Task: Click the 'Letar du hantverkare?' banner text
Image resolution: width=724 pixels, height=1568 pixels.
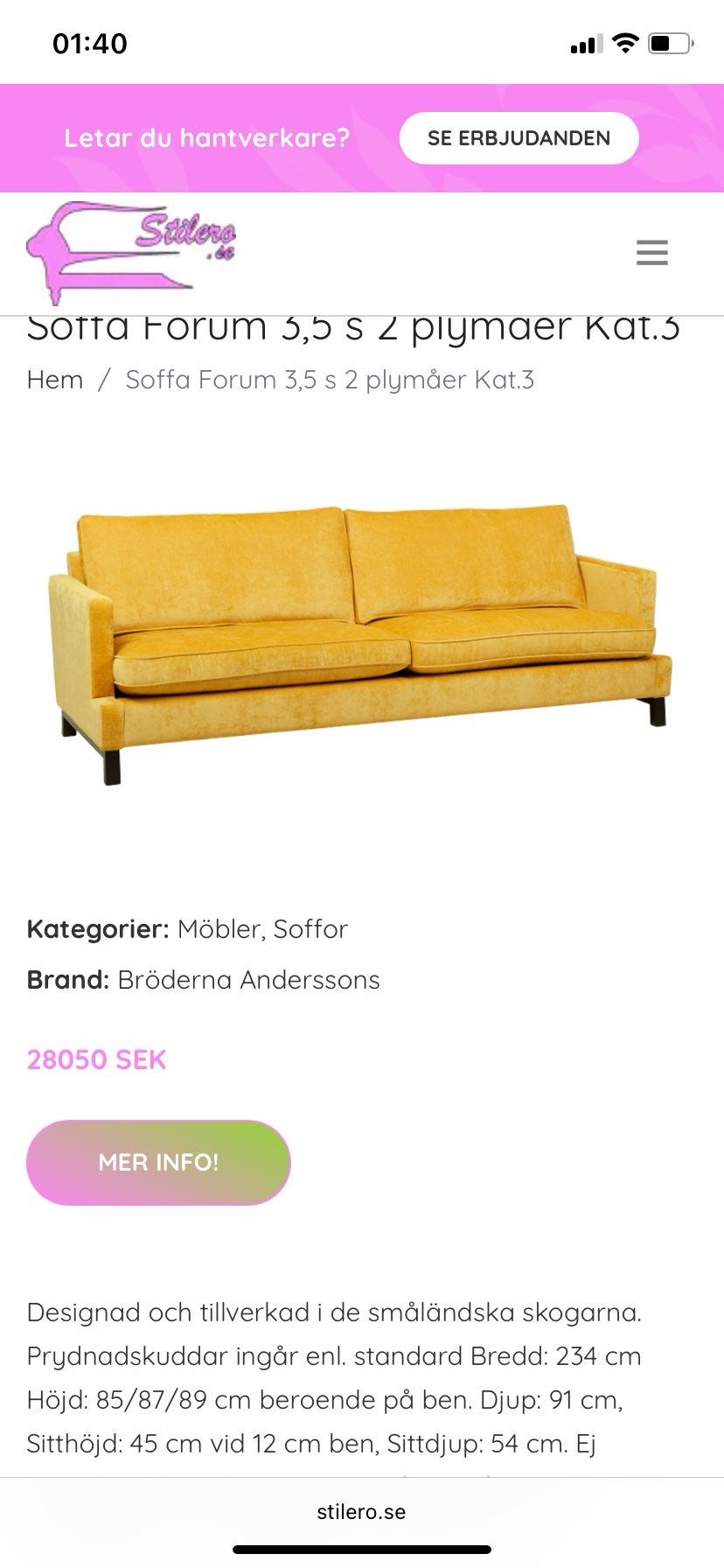Action: pyautogui.click(x=207, y=137)
